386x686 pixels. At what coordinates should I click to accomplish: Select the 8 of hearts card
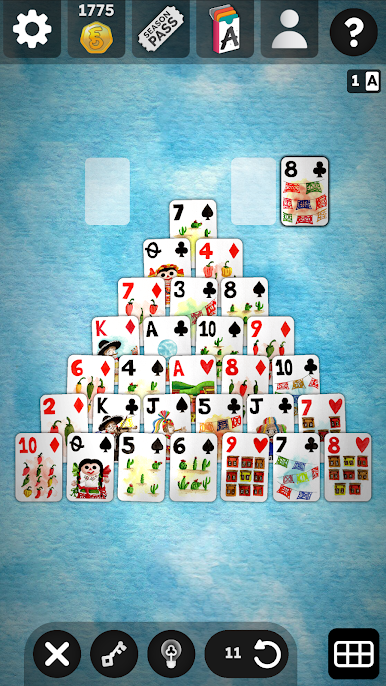(x=348, y=467)
